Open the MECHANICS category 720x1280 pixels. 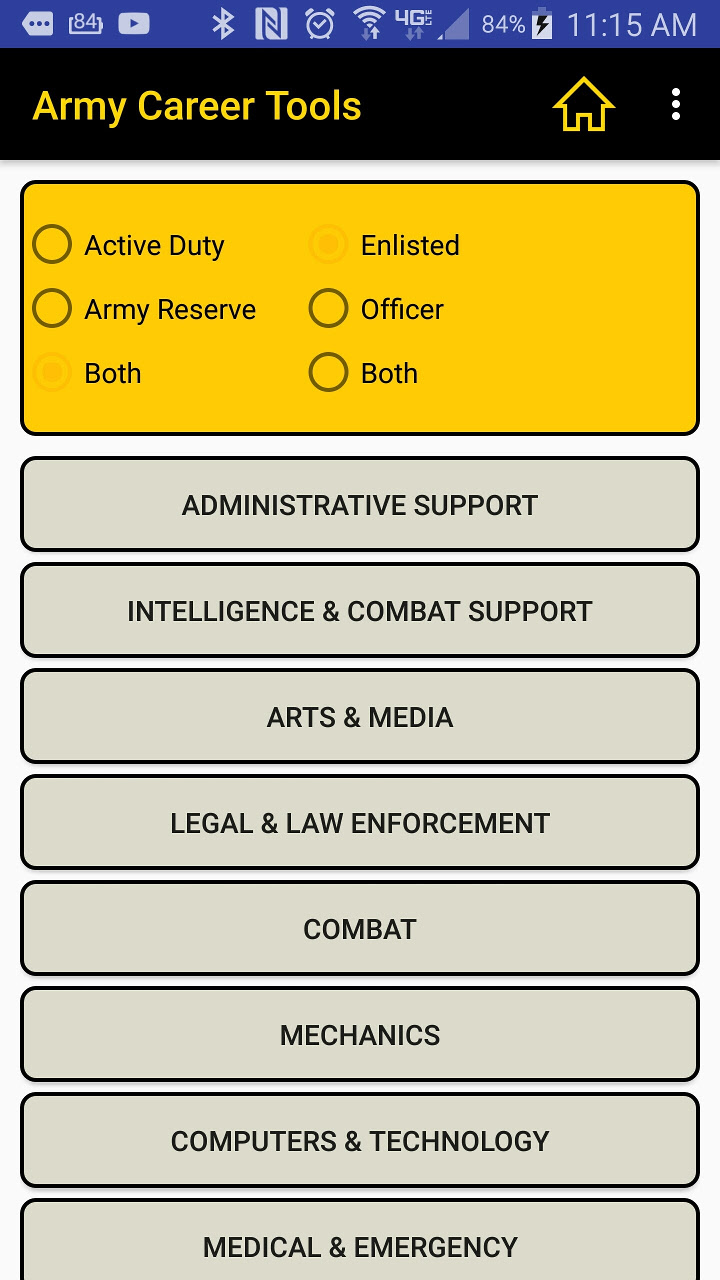(x=360, y=1034)
